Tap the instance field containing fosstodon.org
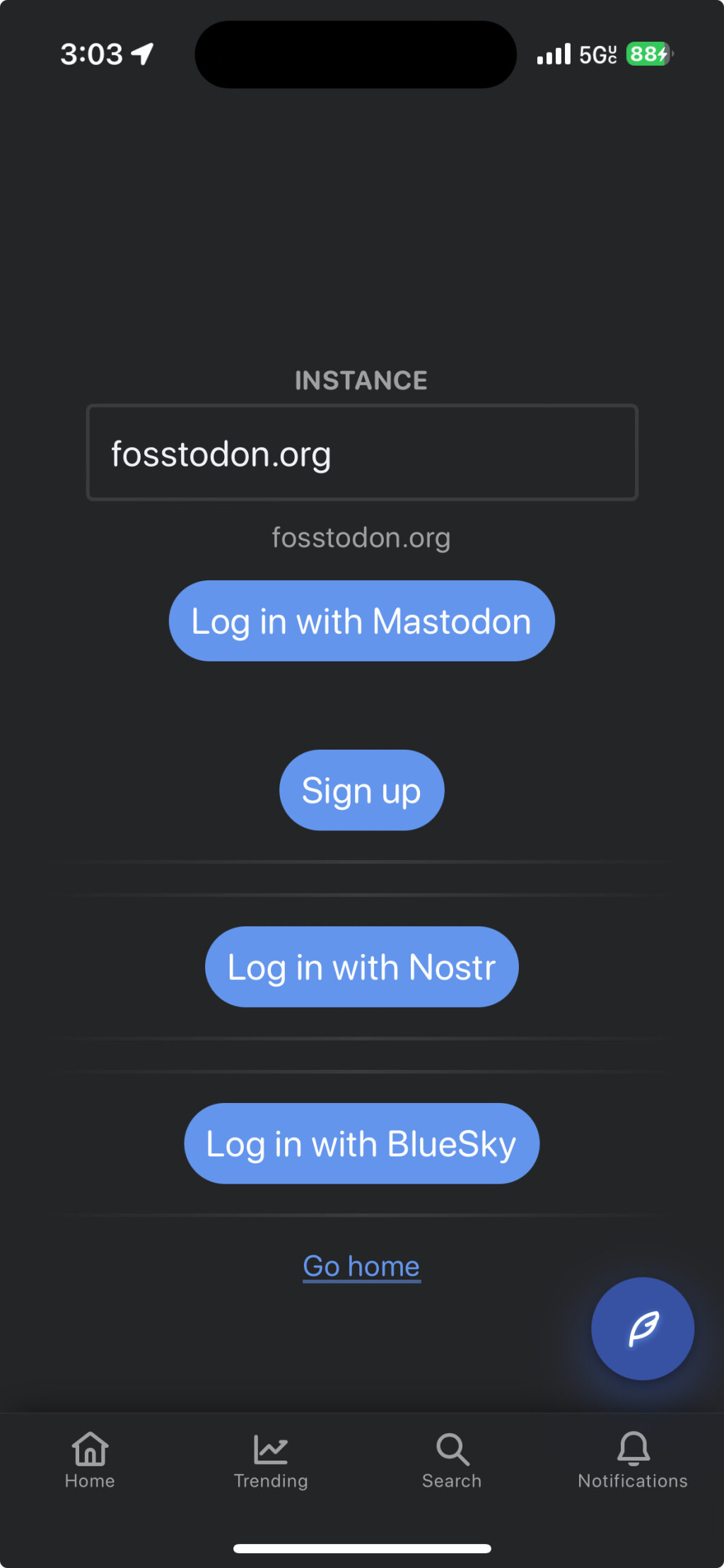724x1568 pixels. 361,453
